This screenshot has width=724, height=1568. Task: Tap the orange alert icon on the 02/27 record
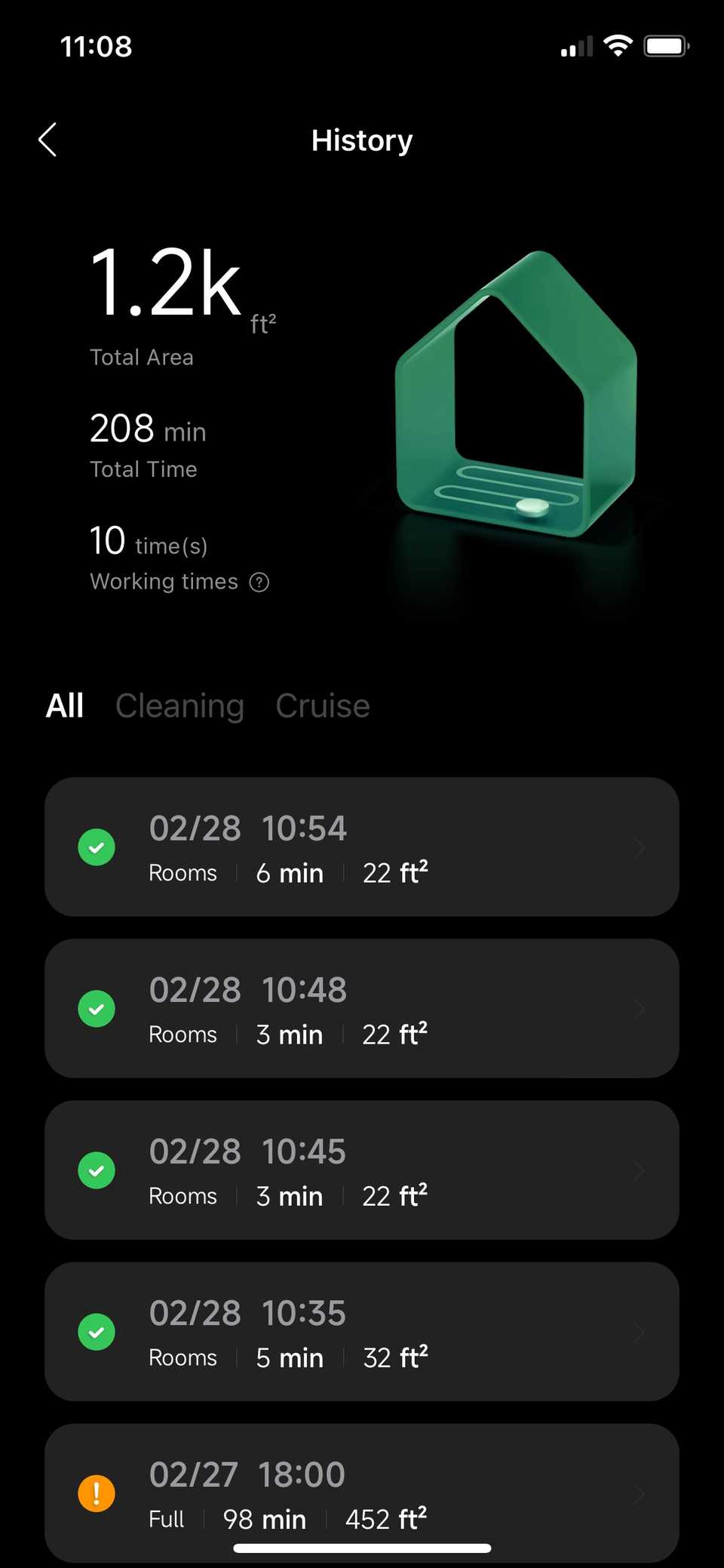click(96, 1493)
